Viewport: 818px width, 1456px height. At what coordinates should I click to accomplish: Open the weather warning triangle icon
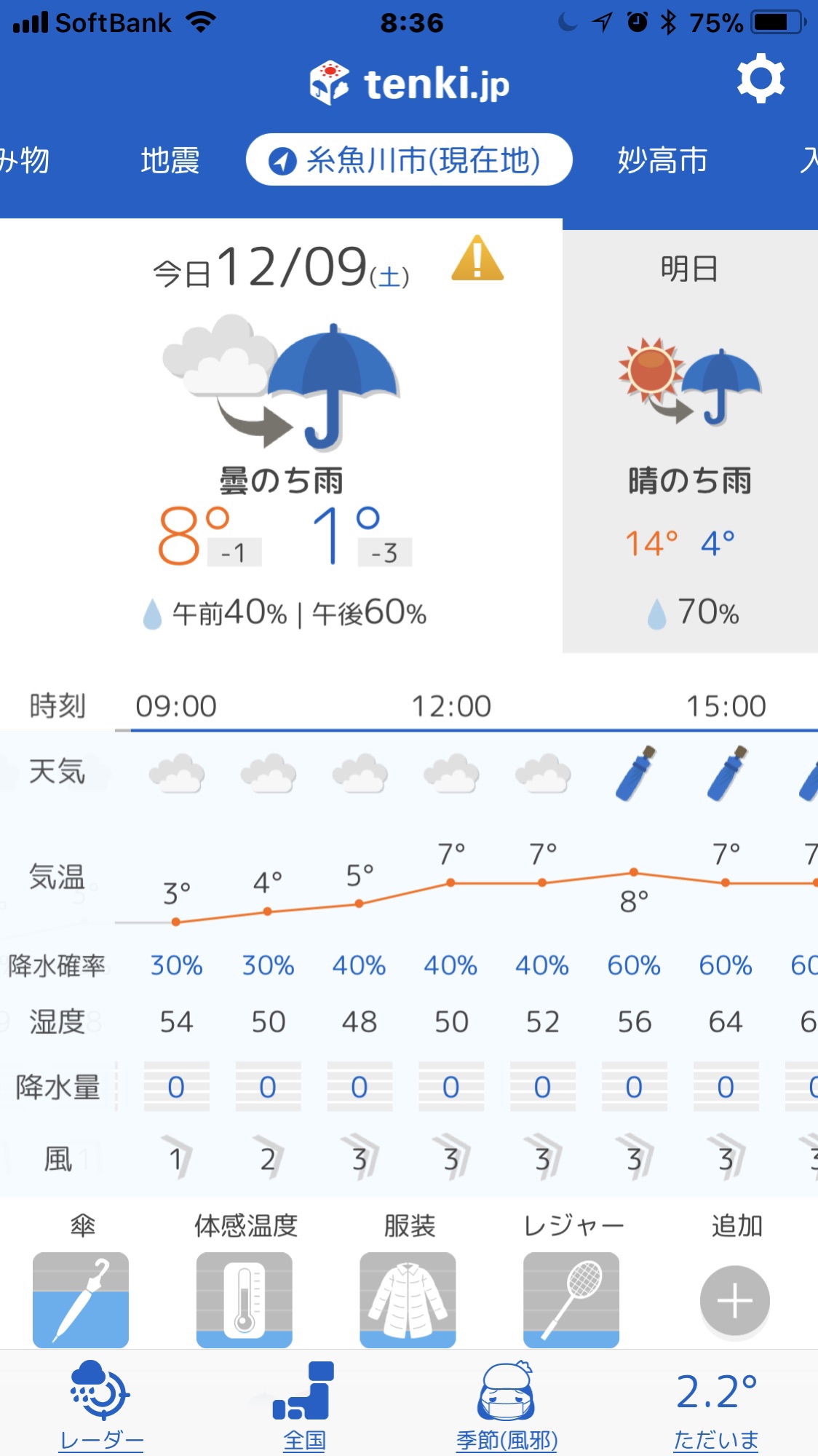(x=477, y=258)
